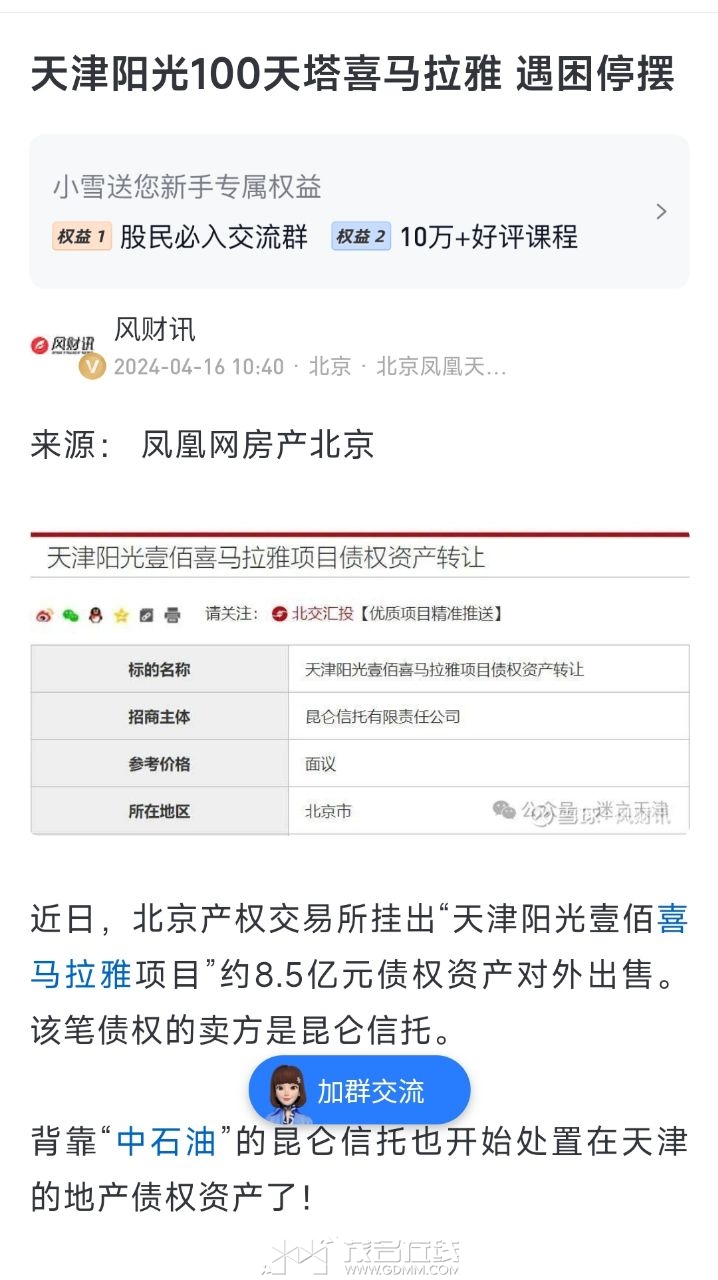Open the 风财讯 author profile
718x1280 pixels.
pyautogui.click(x=155, y=329)
